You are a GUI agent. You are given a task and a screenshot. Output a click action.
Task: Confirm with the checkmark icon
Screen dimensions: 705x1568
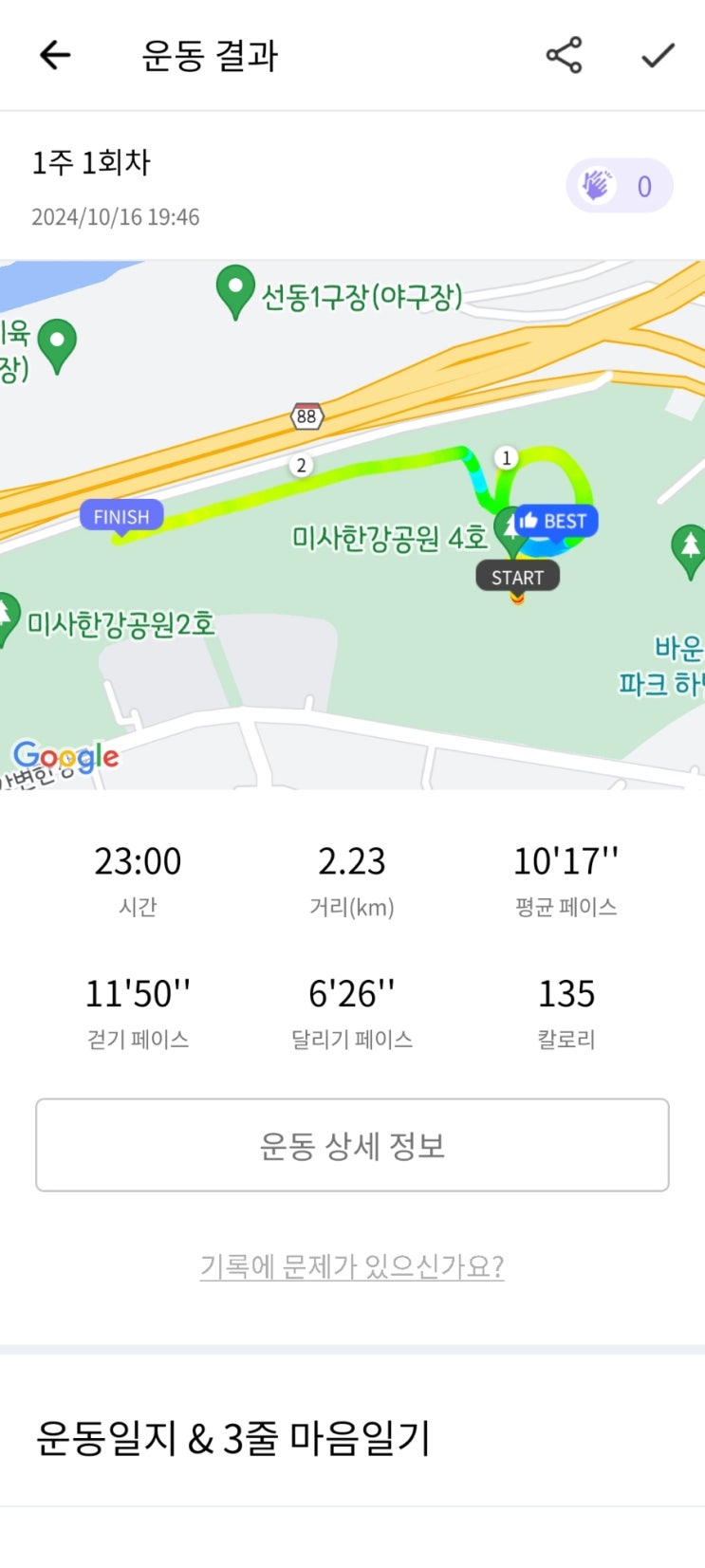[658, 55]
